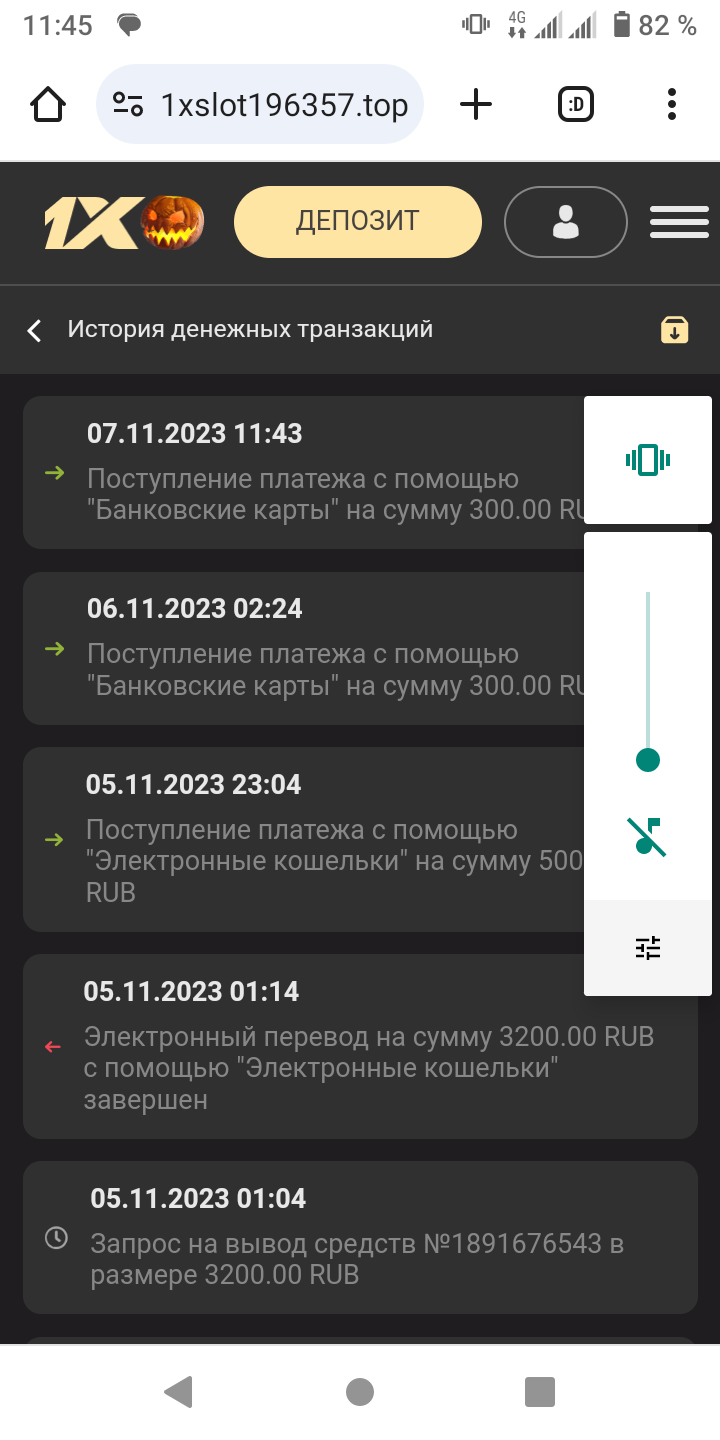Screen dimensions: 720x1440
Task: Open the system recent apps view
Action: [540, 1391]
